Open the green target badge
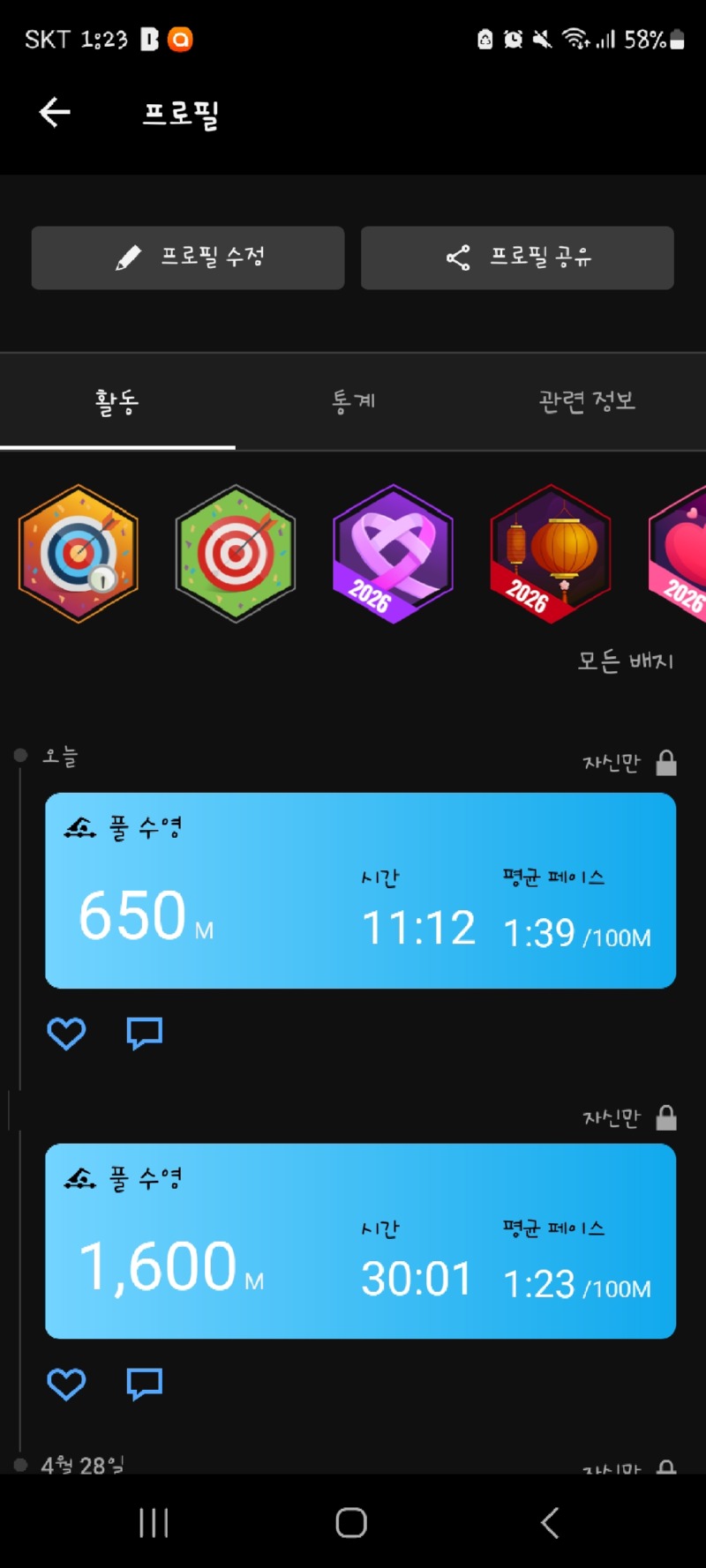This screenshot has height=1568, width=706. [x=236, y=554]
